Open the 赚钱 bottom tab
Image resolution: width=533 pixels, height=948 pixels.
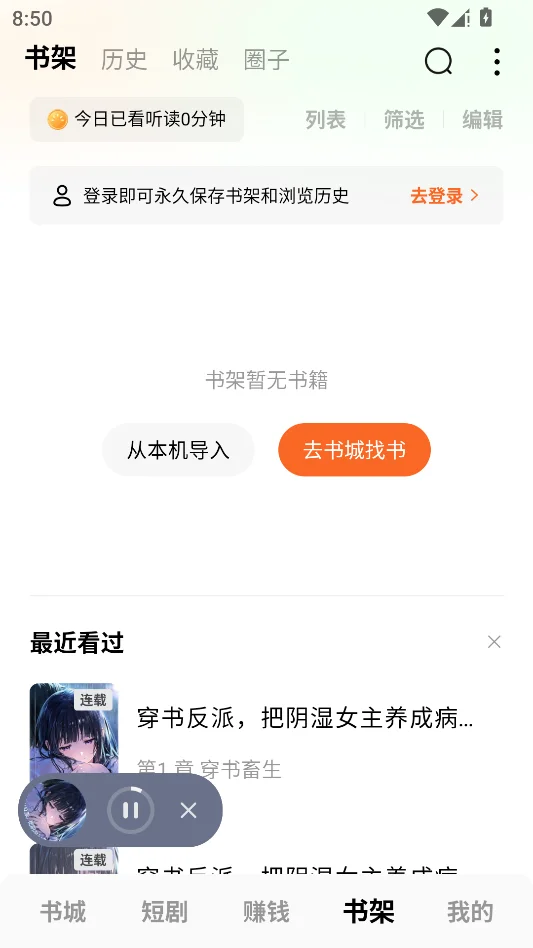266,912
